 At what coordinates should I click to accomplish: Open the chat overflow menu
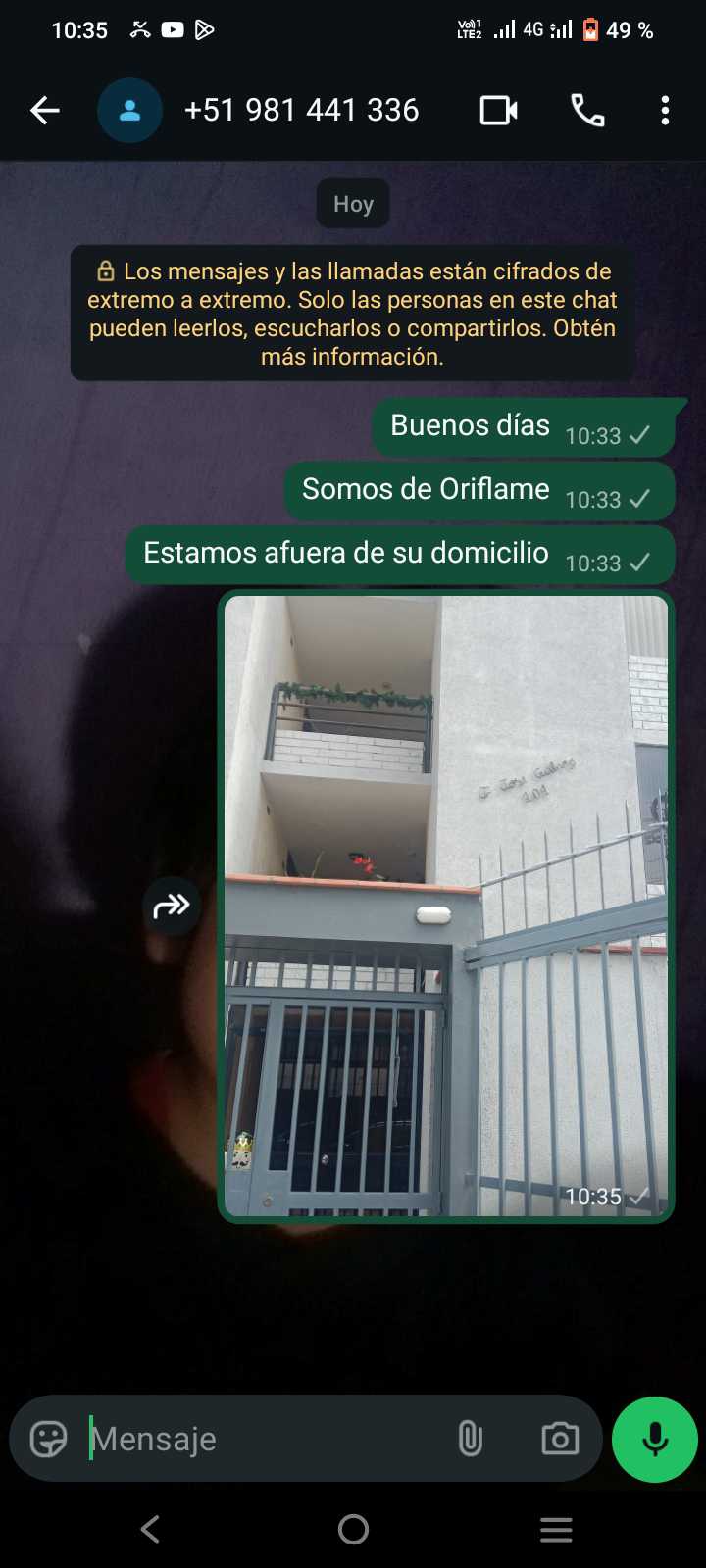point(665,111)
